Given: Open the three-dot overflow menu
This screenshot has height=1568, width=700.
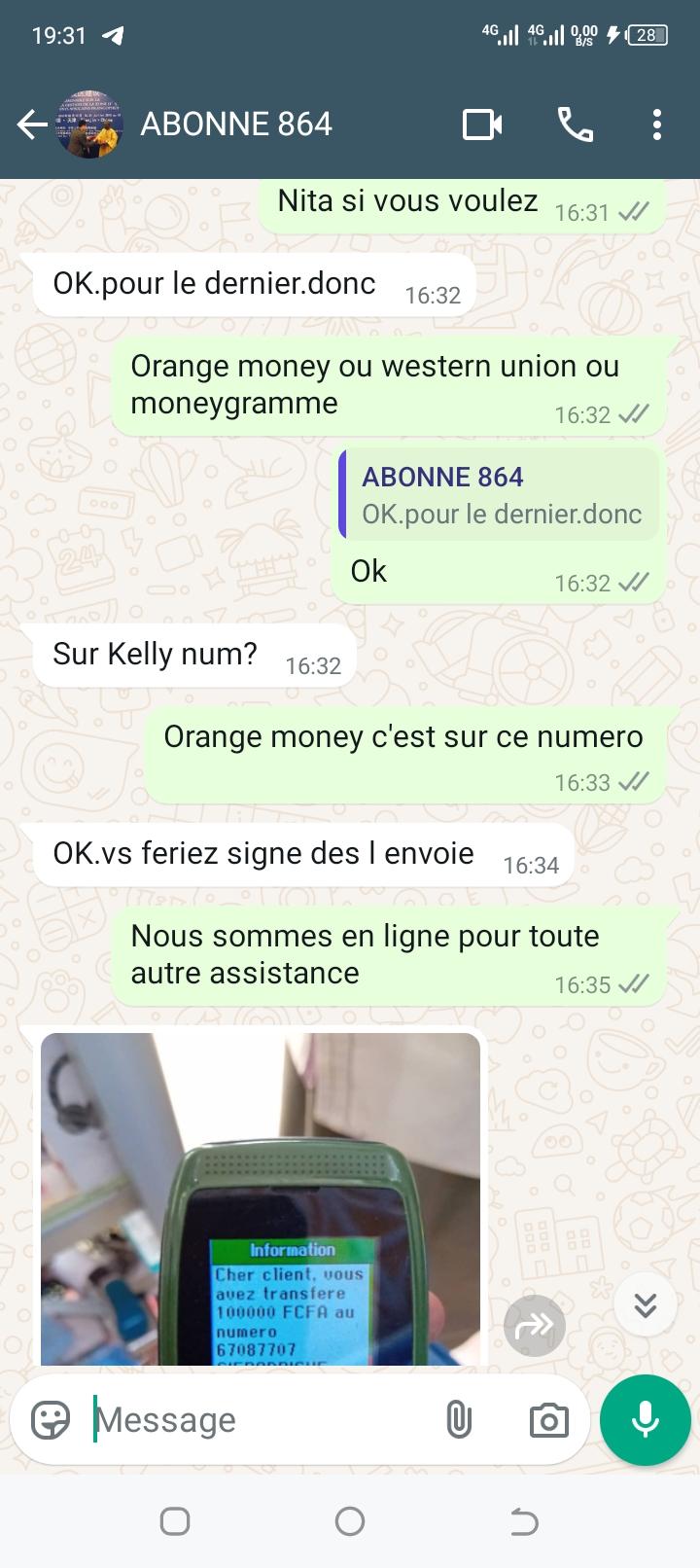Looking at the screenshot, I should click(x=657, y=125).
